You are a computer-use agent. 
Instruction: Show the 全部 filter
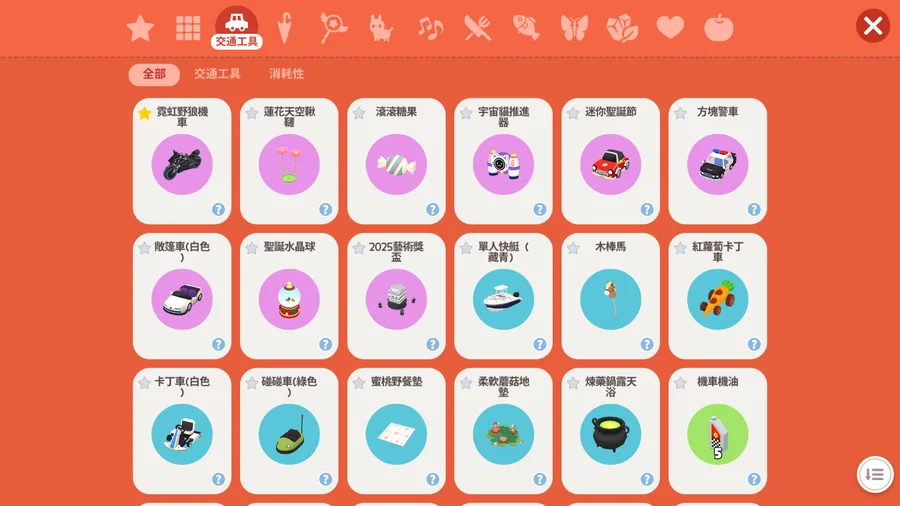pyautogui.click(x=154, y=74)
